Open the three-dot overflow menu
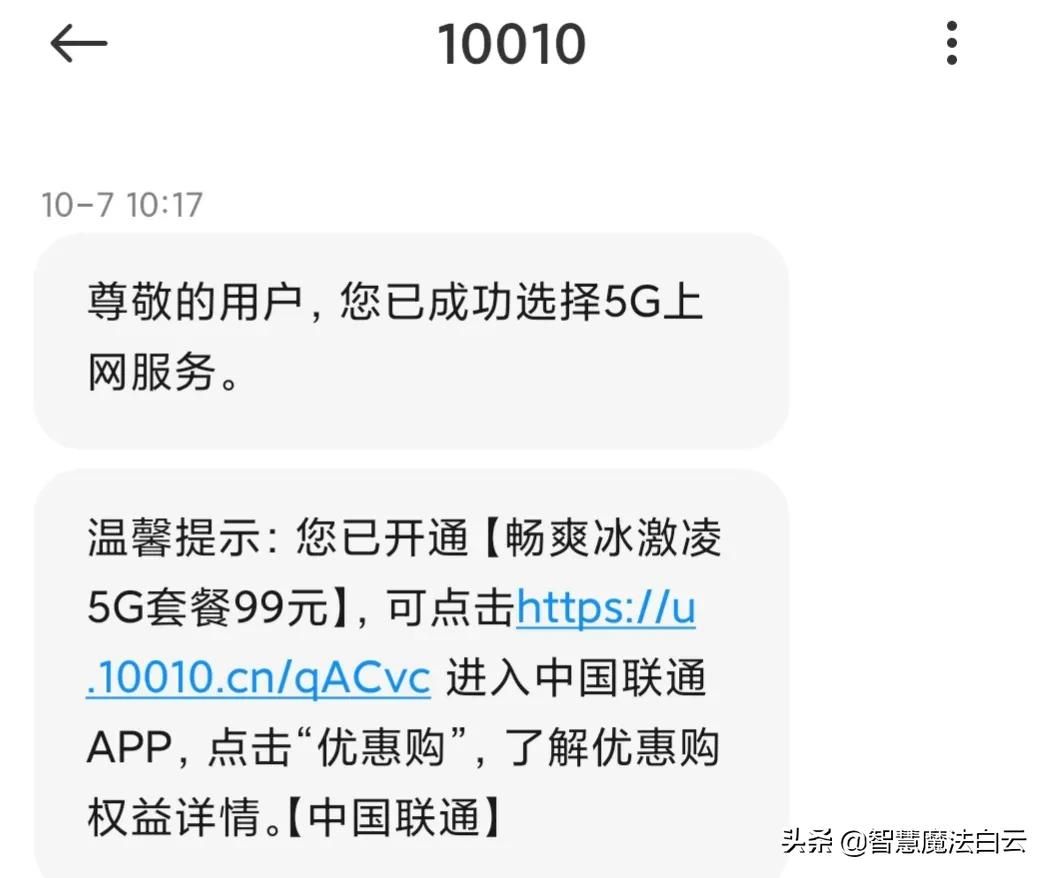This screenshot has width=1050, height=878. coord(951,44)
